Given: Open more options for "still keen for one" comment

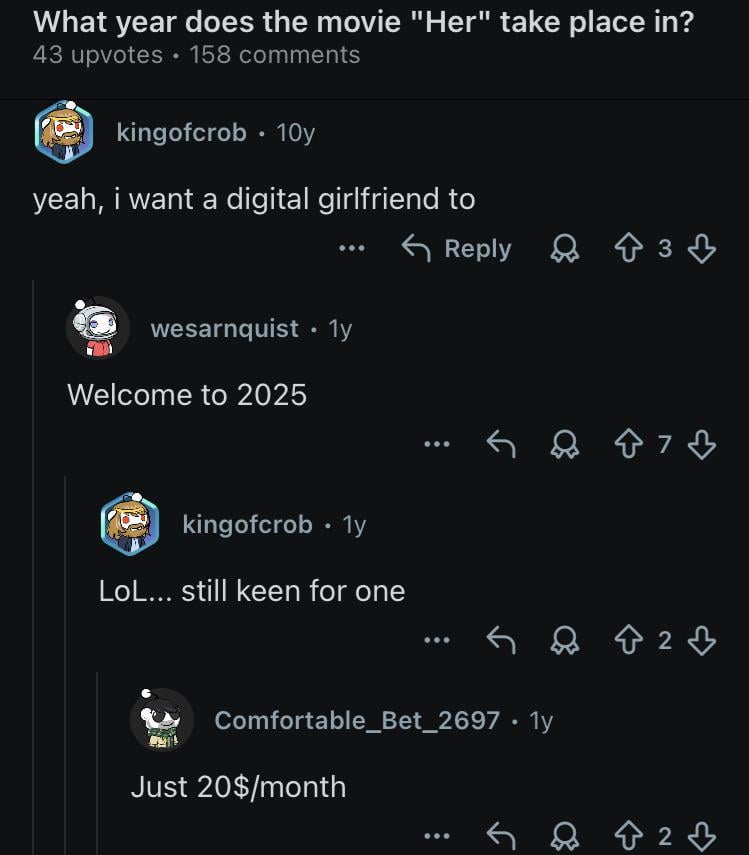Looking at the screenshot, I should (x=437, y=640).
